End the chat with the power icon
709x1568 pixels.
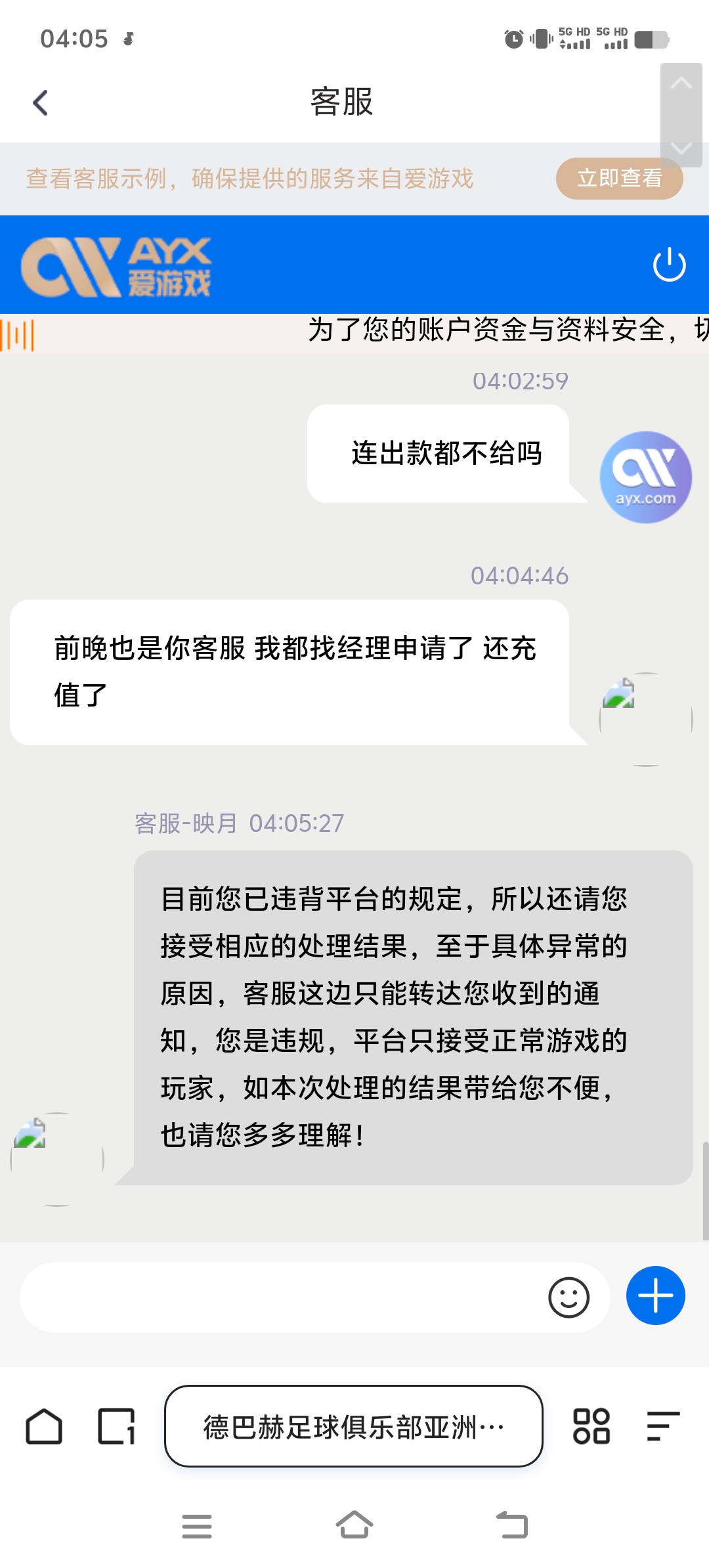point(669,265)
